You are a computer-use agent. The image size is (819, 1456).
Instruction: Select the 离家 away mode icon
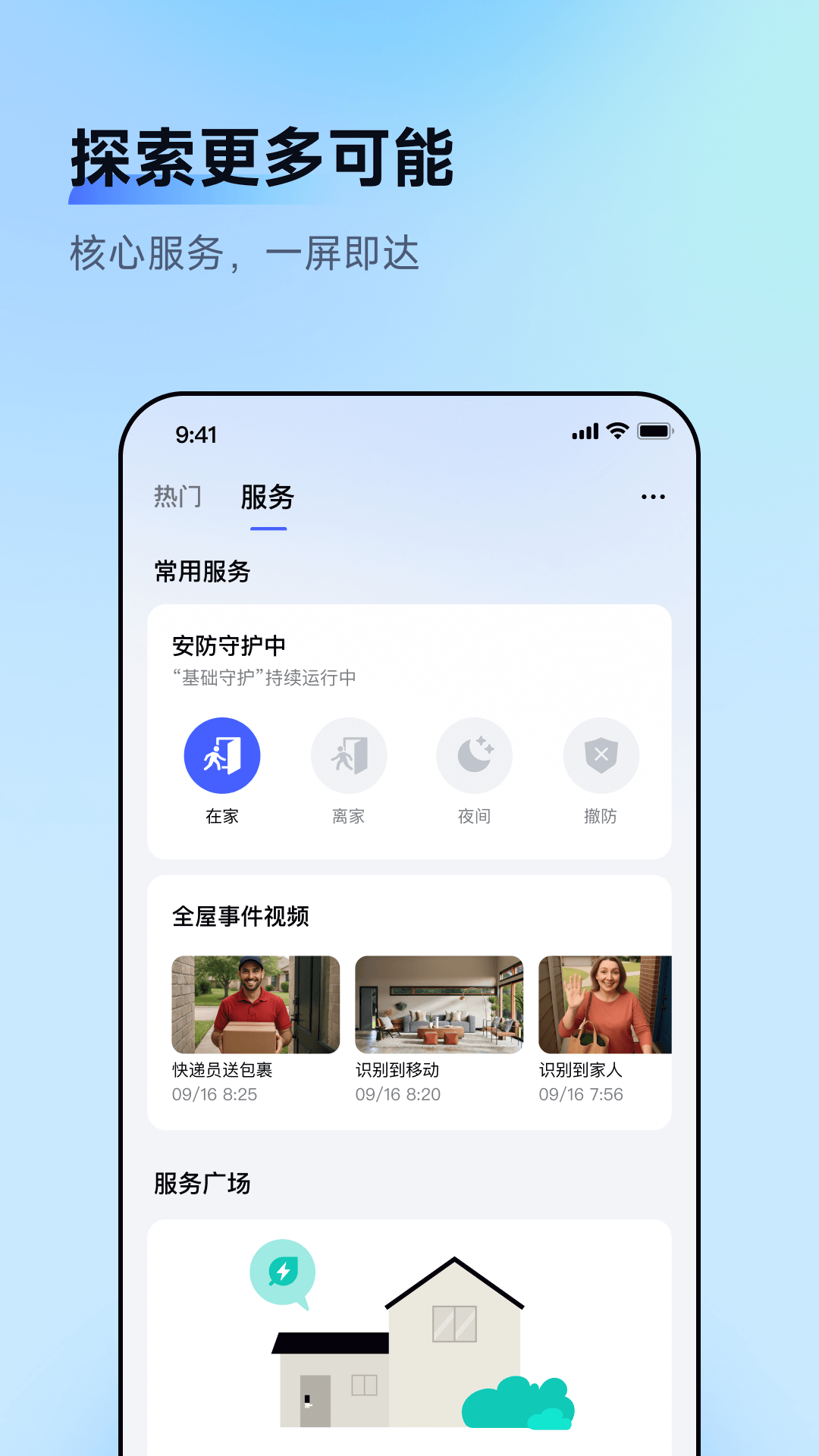[348, 755]
